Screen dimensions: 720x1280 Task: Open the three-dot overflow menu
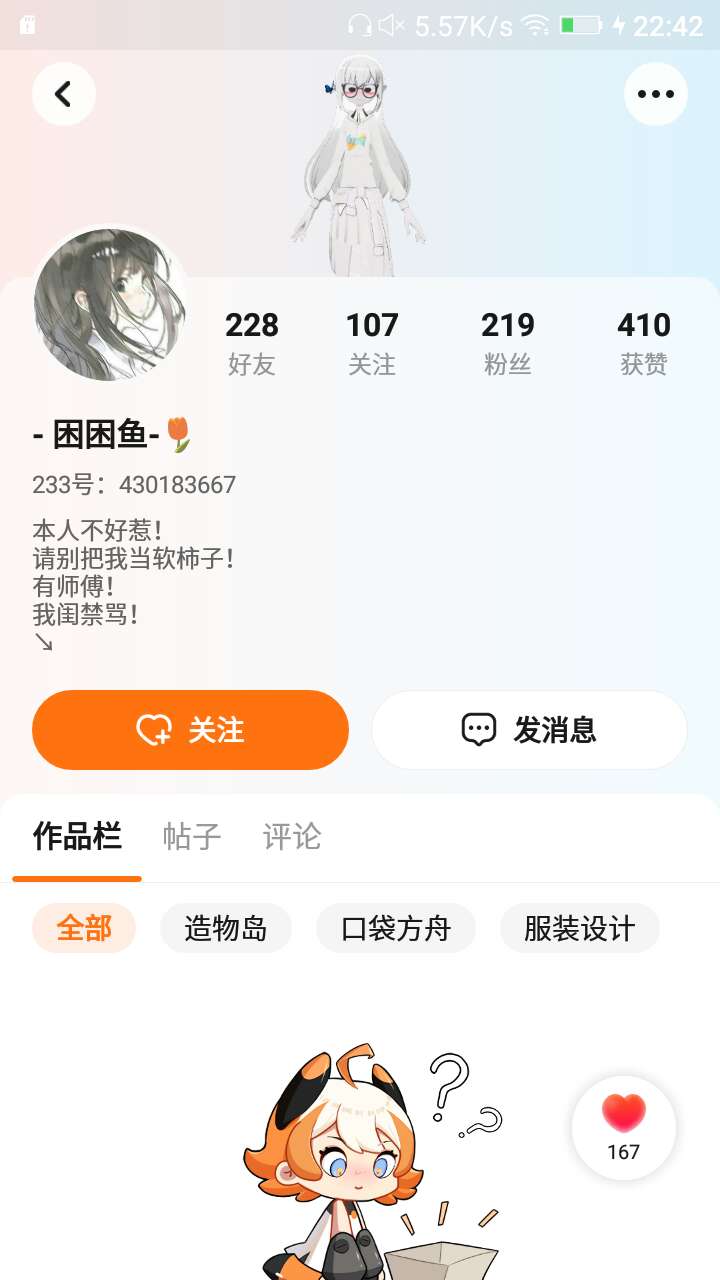656,94
